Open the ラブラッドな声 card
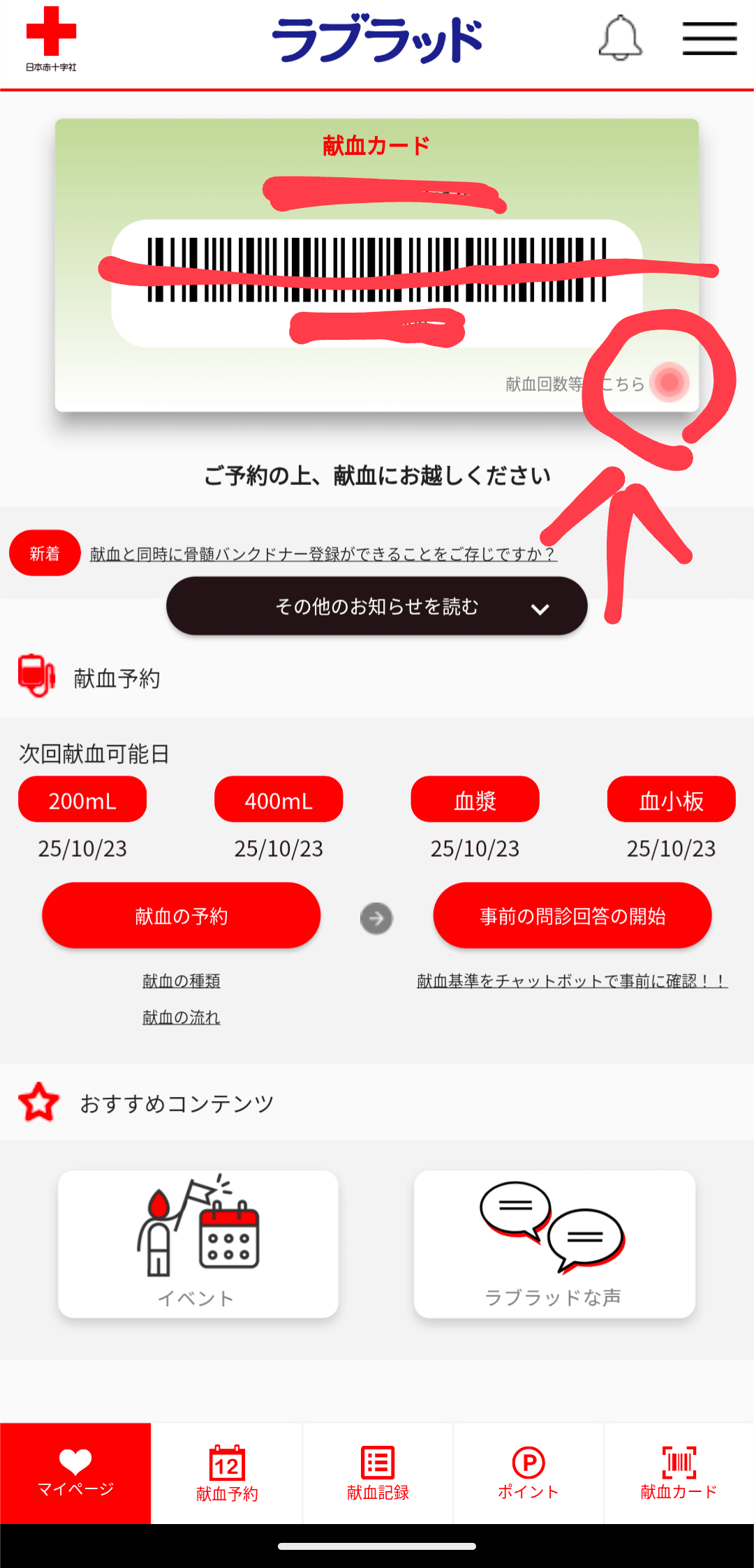 pyautogui.click(x=554, y=1244)
